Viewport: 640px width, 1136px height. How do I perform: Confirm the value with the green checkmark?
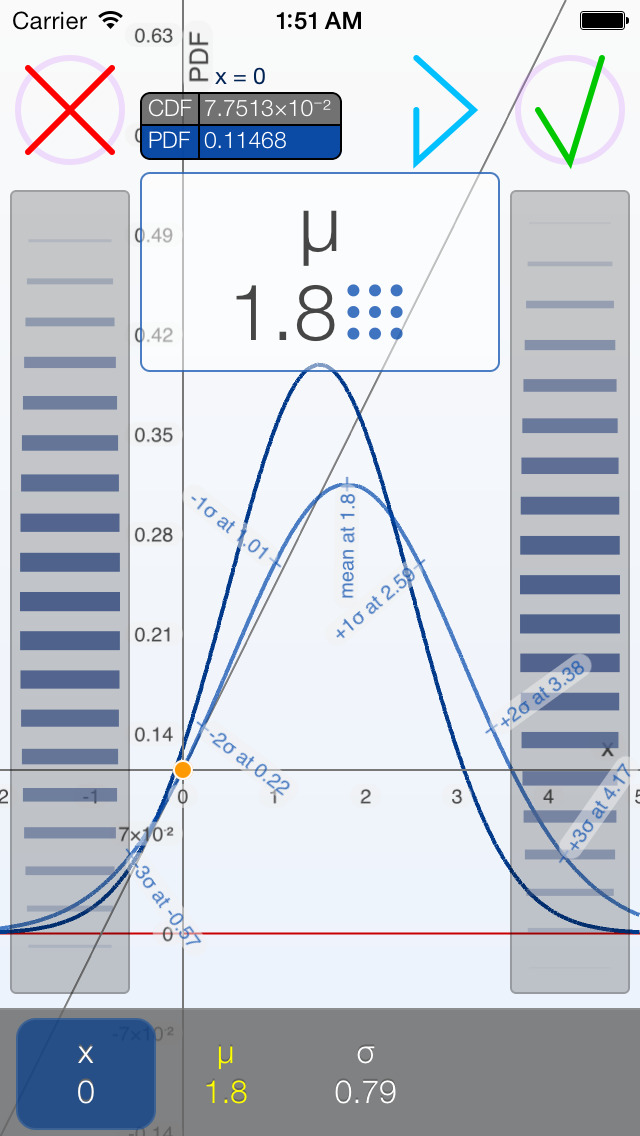(x=570, y=110)
